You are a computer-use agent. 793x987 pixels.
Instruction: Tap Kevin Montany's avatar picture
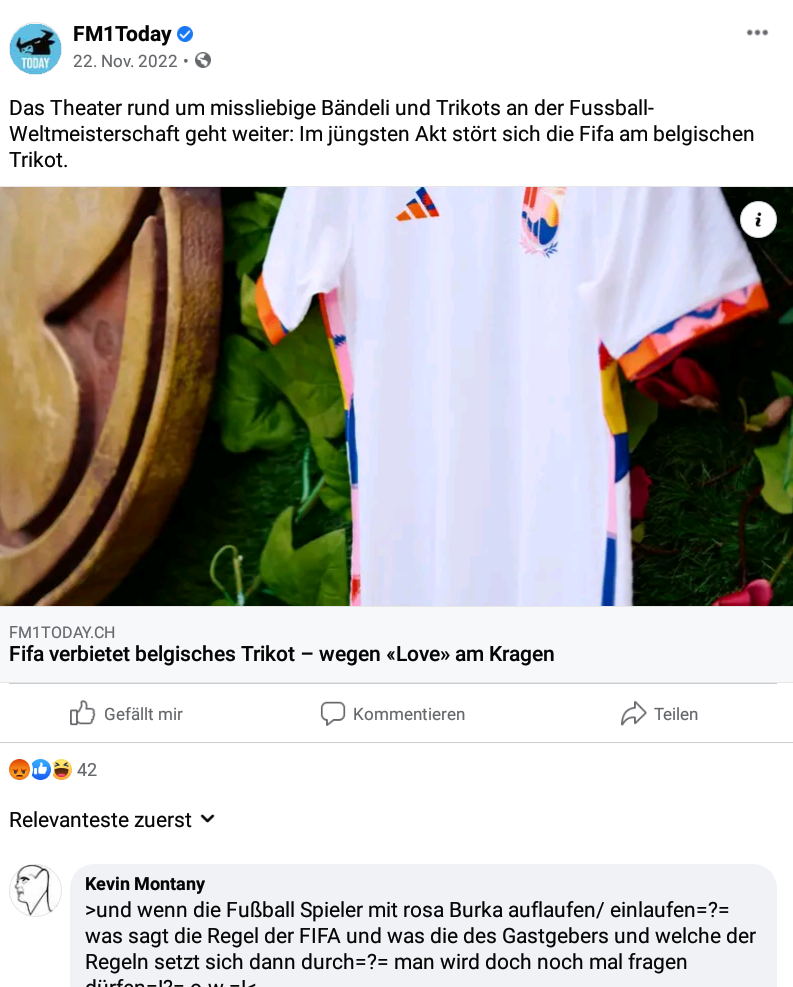pos(35,890)
